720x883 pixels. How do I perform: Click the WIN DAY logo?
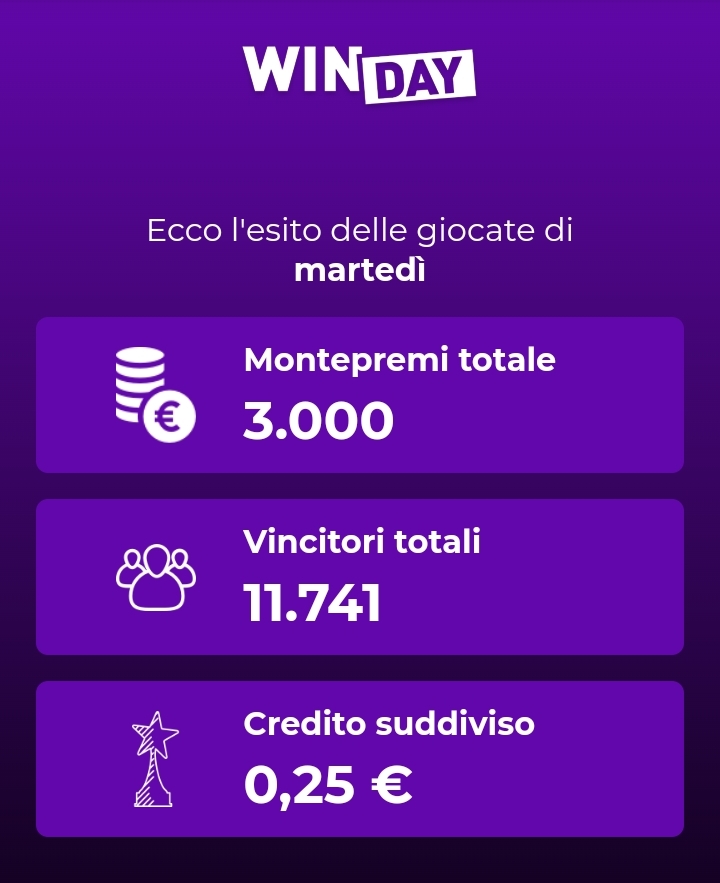click(358, 68)
